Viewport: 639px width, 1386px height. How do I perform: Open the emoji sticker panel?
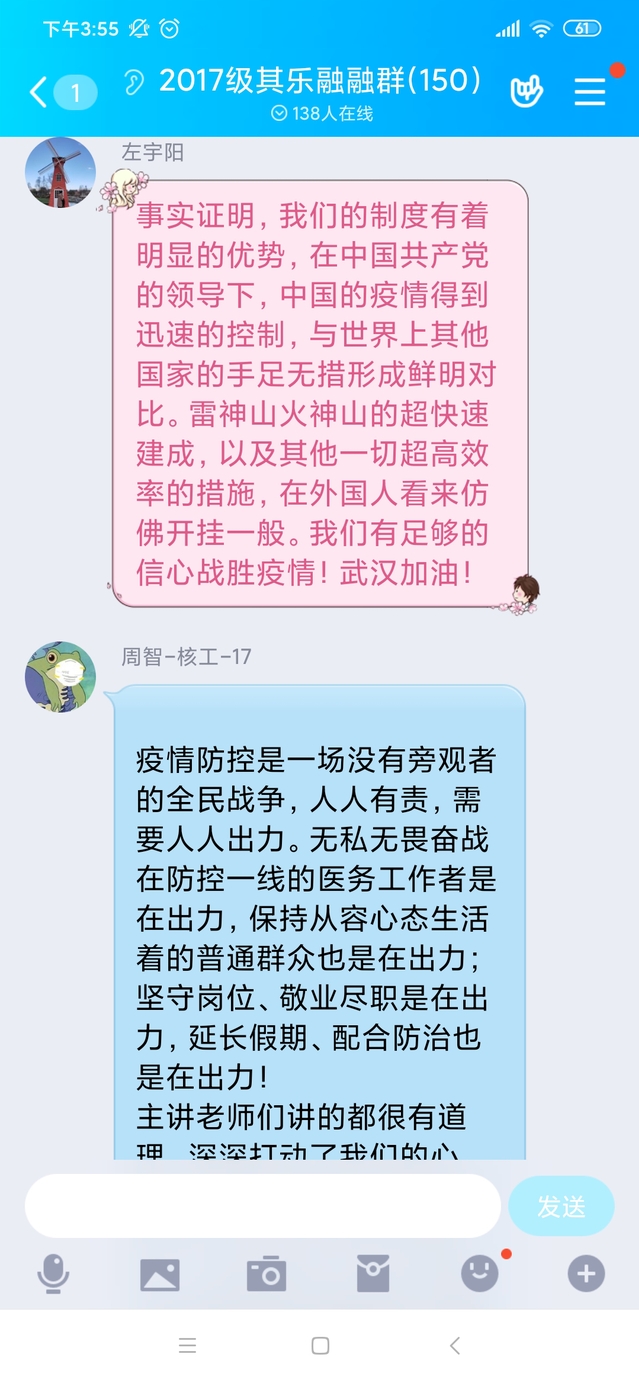coord(480,1274)
